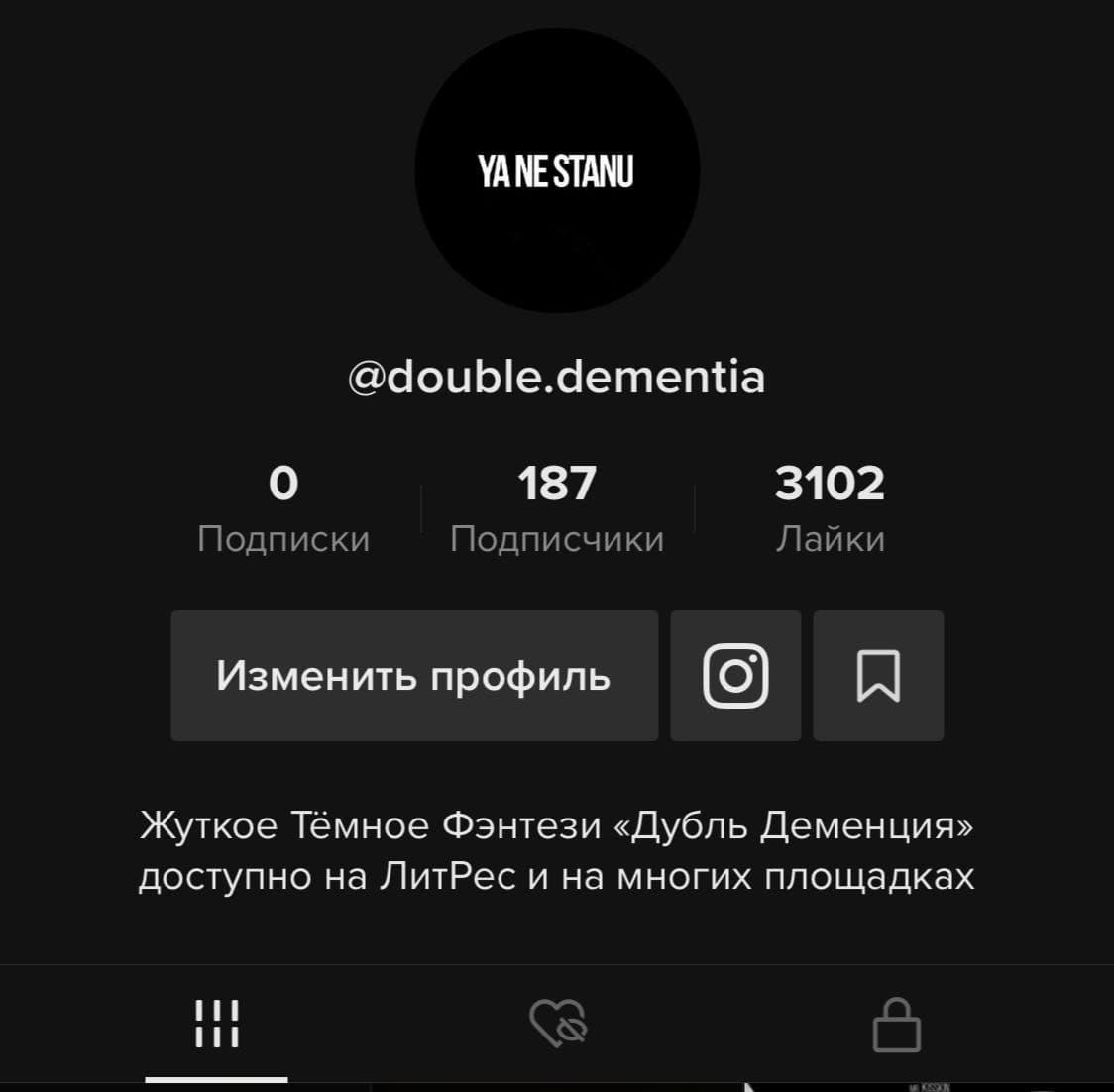View the Лайки total
The height and width of the screenshot is (1092, 1114).
coord(830,509)
